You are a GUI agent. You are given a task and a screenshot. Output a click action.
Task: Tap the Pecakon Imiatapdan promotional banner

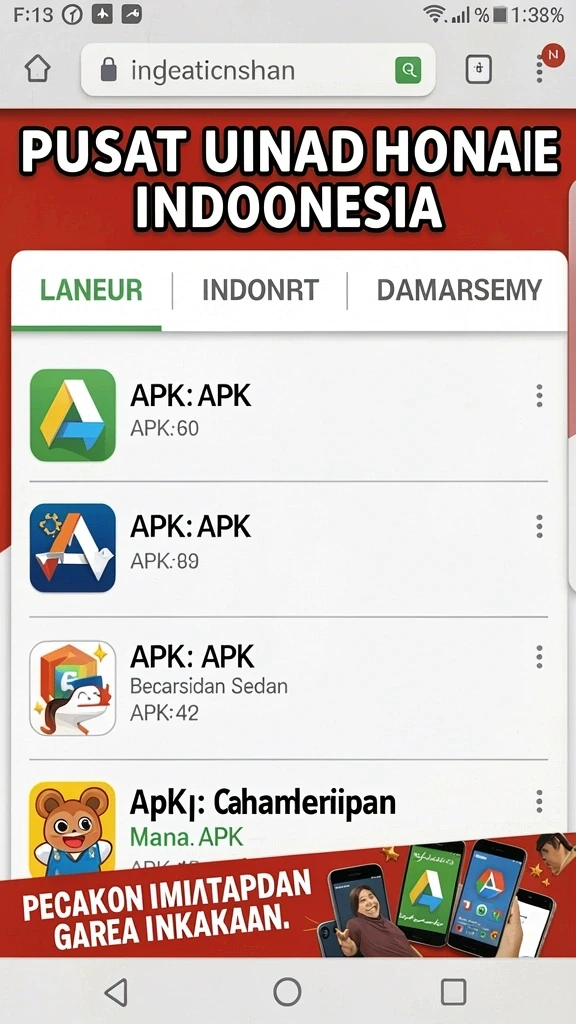[x=288, y=898]
